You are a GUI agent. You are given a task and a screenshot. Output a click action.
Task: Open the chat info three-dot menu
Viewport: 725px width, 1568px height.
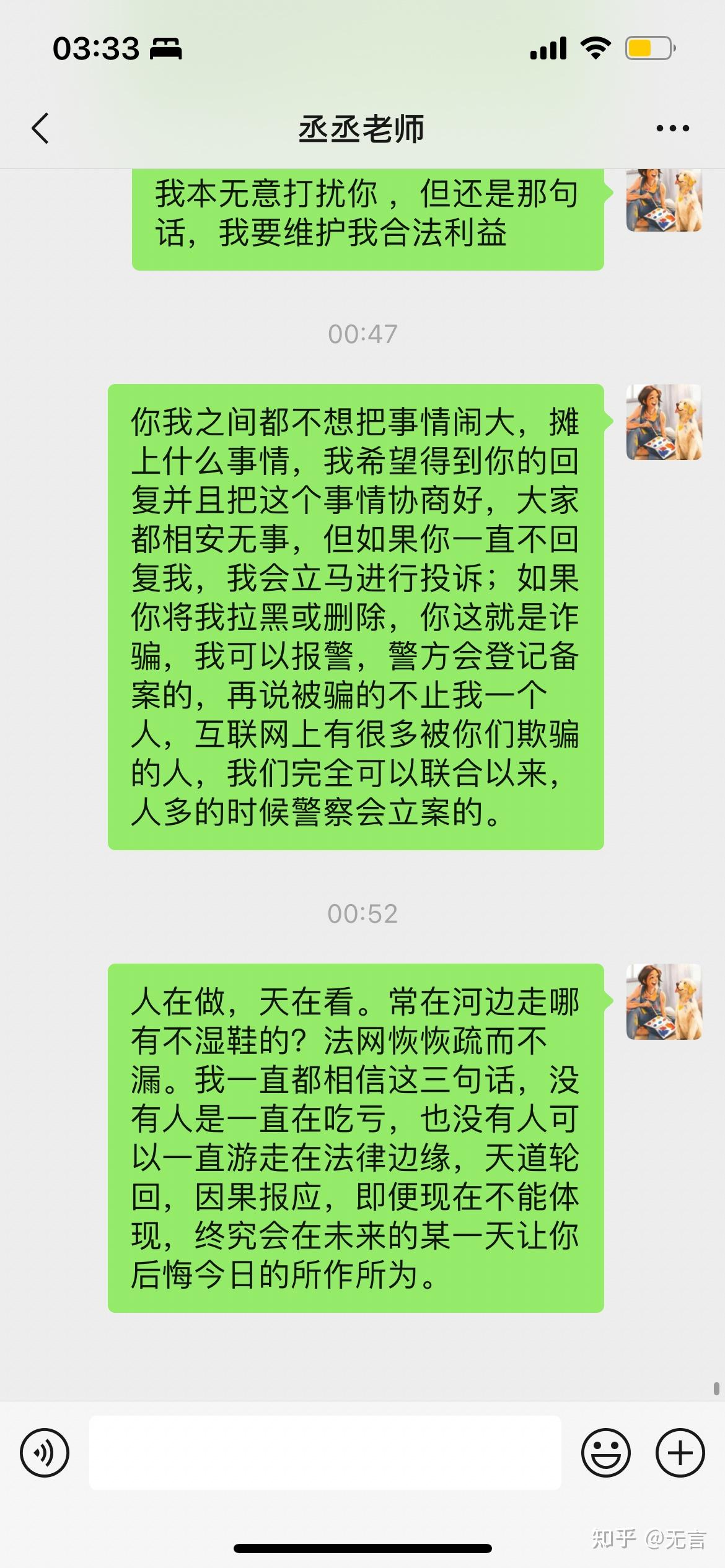click(672, 129)
